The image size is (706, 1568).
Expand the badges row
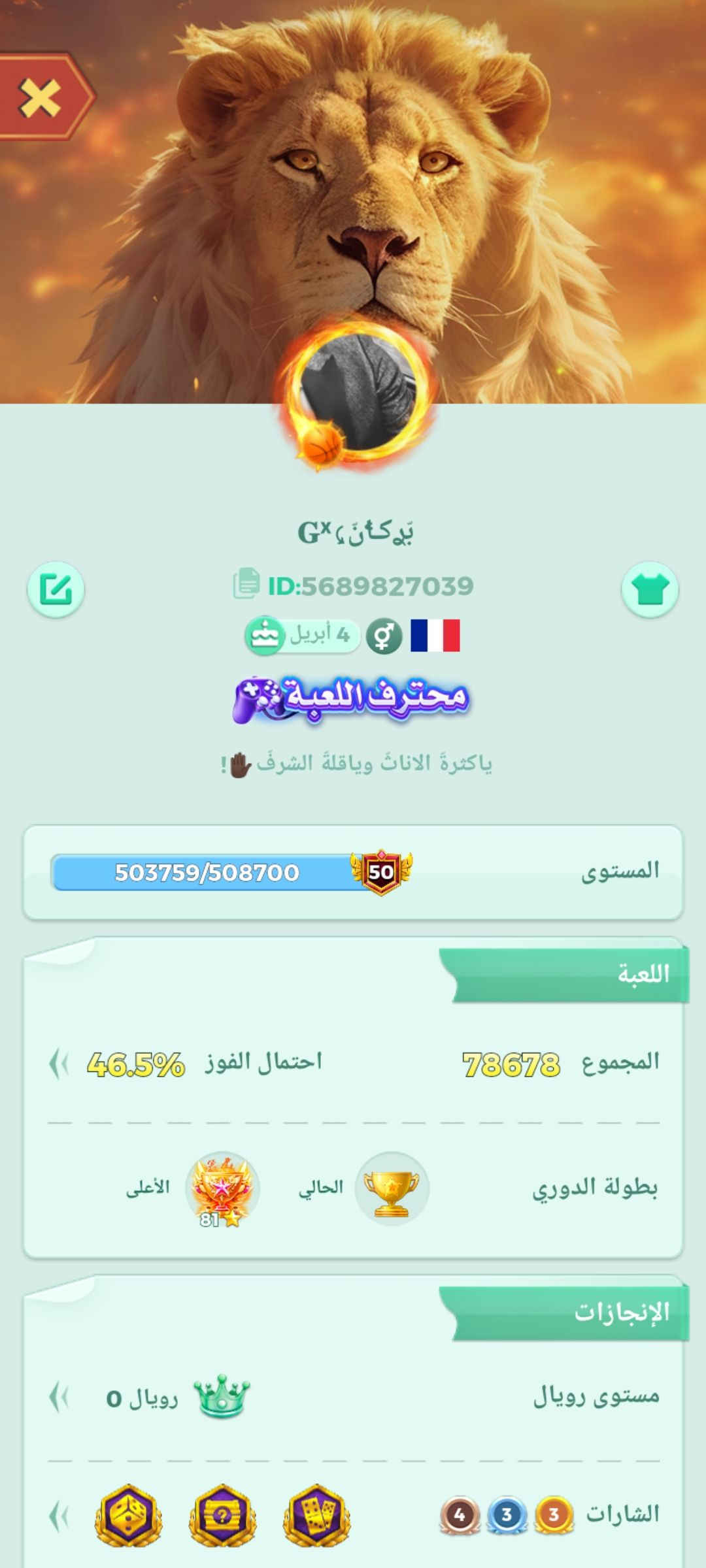(x=59, y=1516)
